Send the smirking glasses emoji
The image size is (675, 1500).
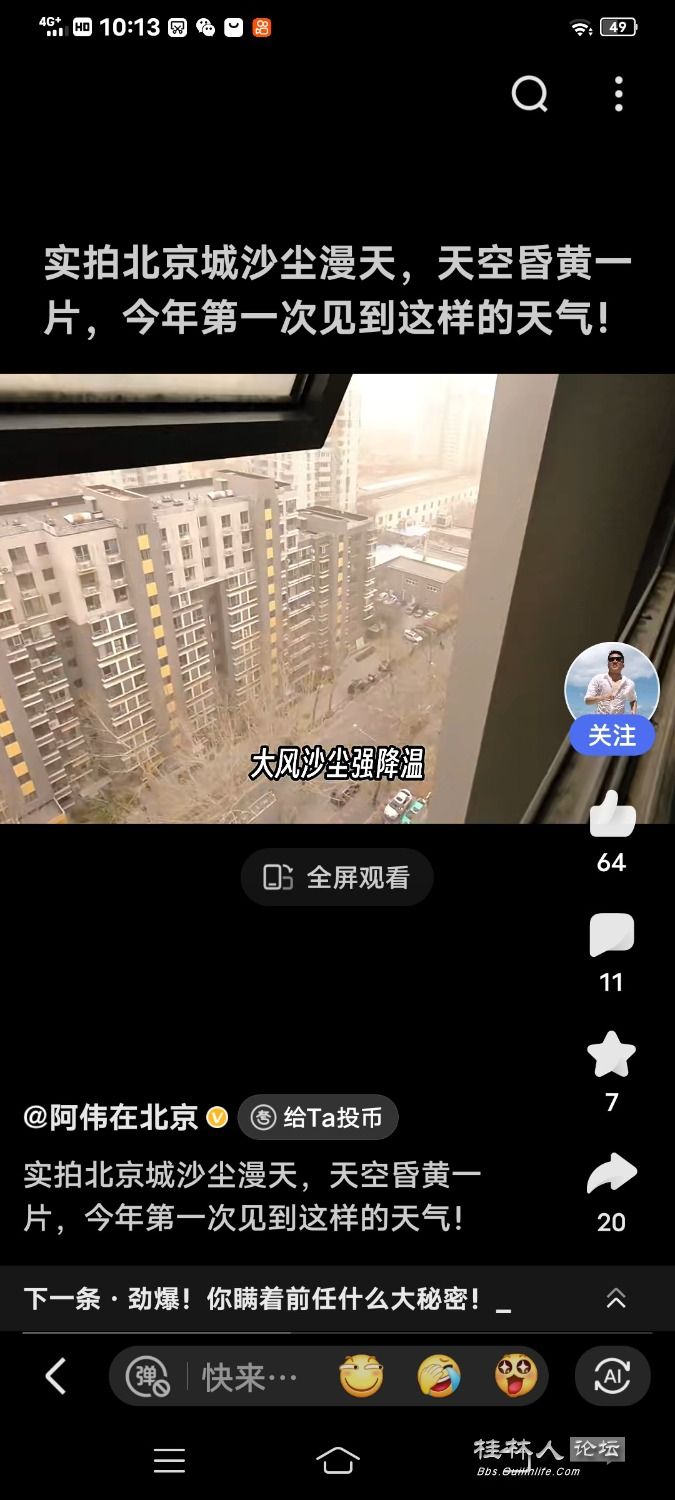[361, 1377]
